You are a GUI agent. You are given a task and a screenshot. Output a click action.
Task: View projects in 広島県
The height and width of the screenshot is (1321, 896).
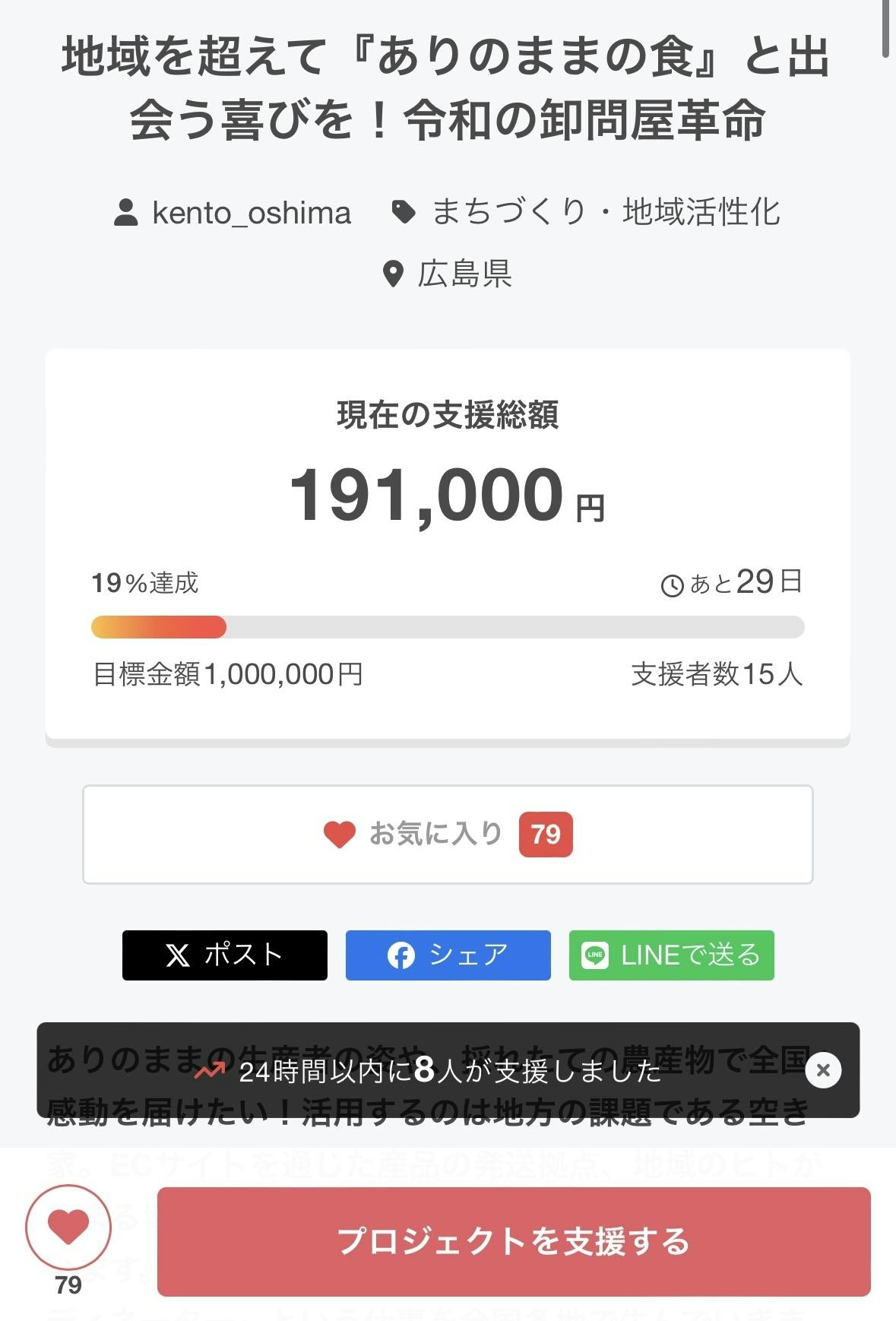click(x=464, y=274)
